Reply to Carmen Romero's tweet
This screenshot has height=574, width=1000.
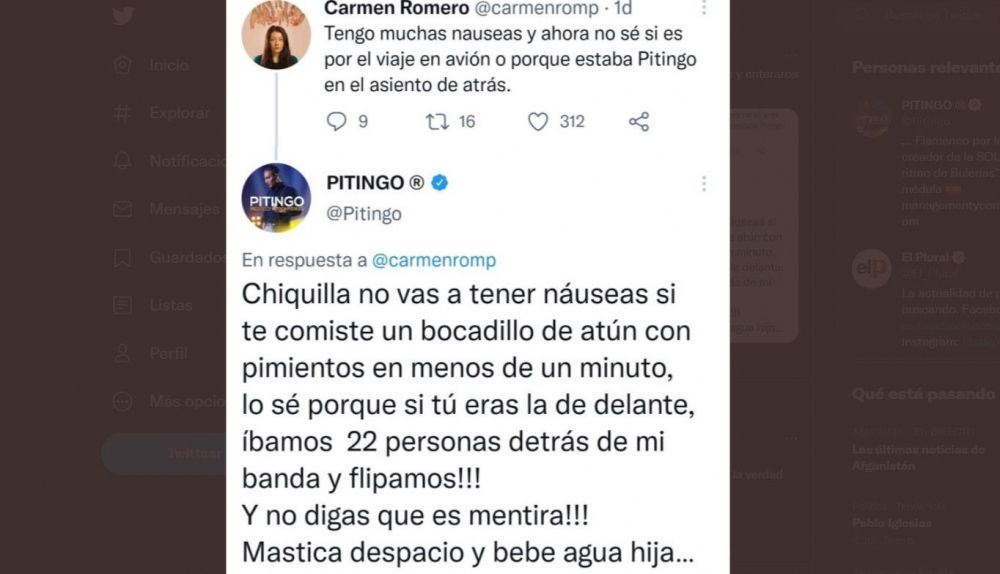tap(337, 121)
